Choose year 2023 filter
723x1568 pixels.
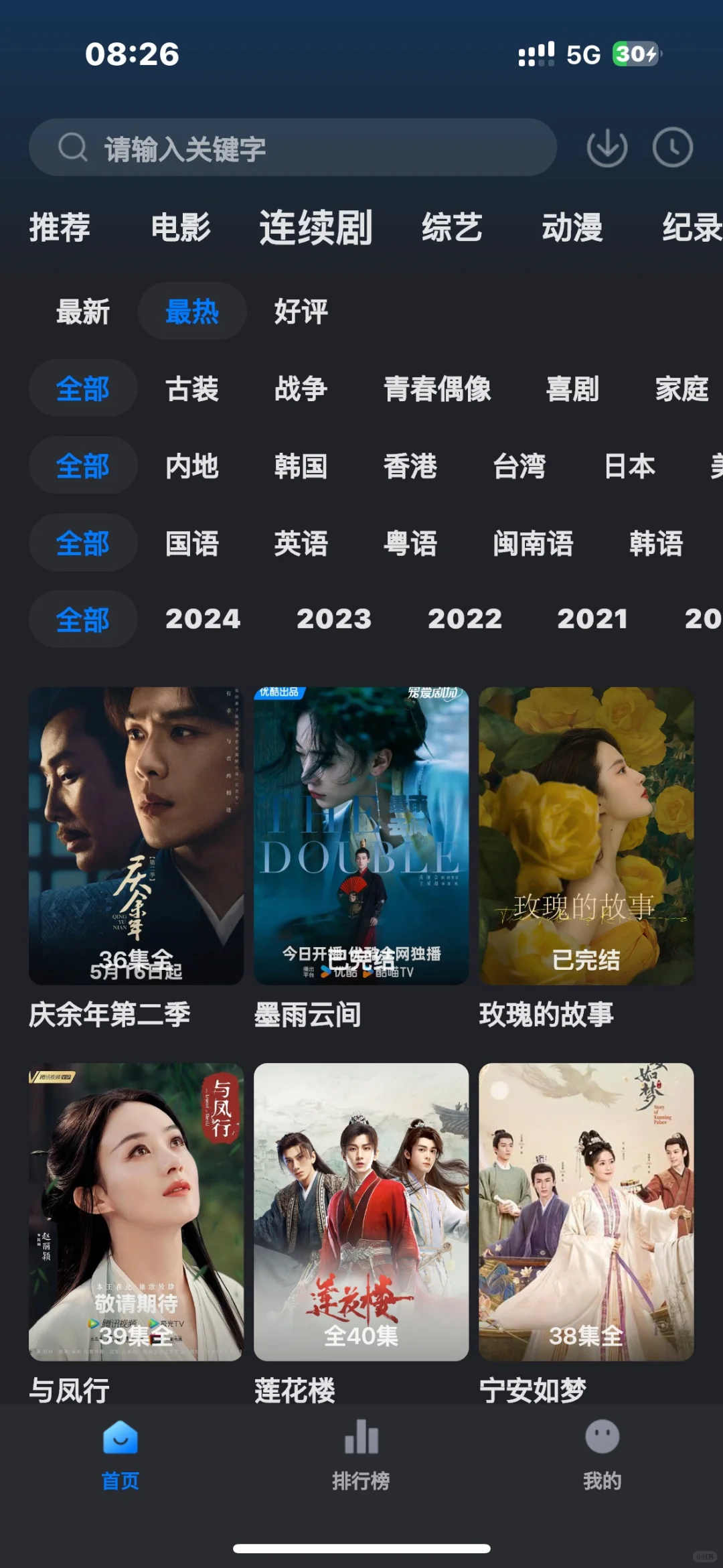coord(333,620)
